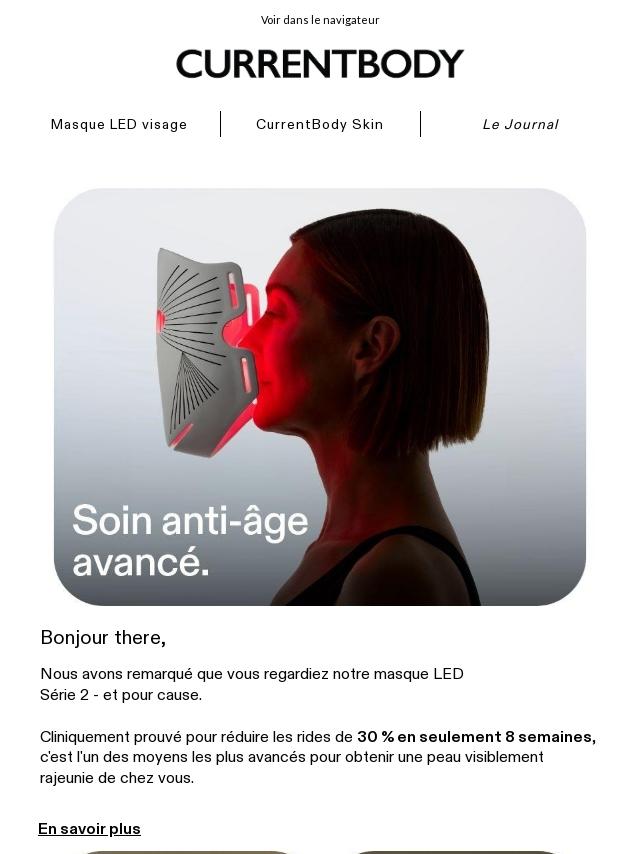Open the 'Soin anti-âge avancé' banner

coord(320,397)
